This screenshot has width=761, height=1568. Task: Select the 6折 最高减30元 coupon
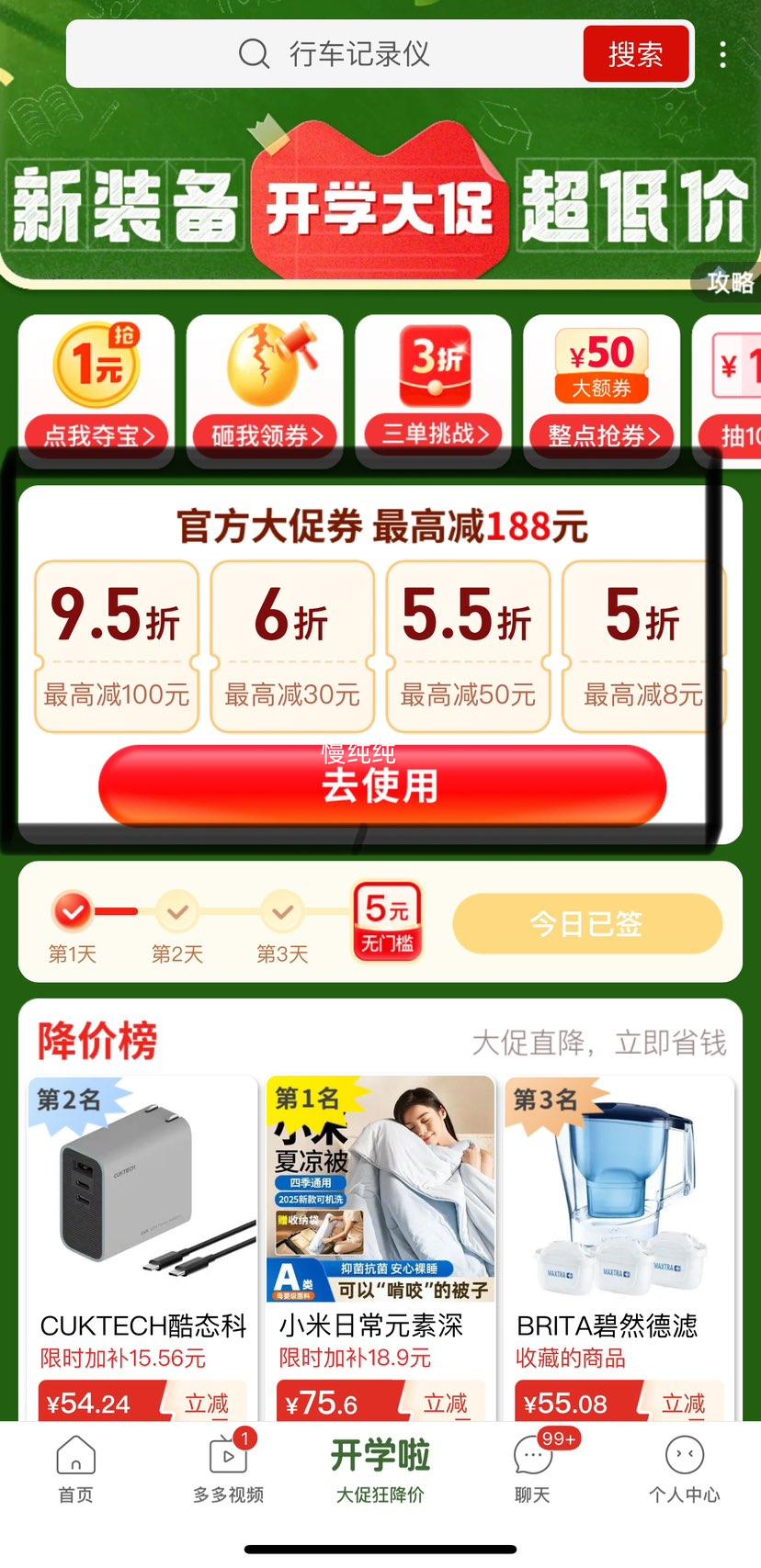292,647
